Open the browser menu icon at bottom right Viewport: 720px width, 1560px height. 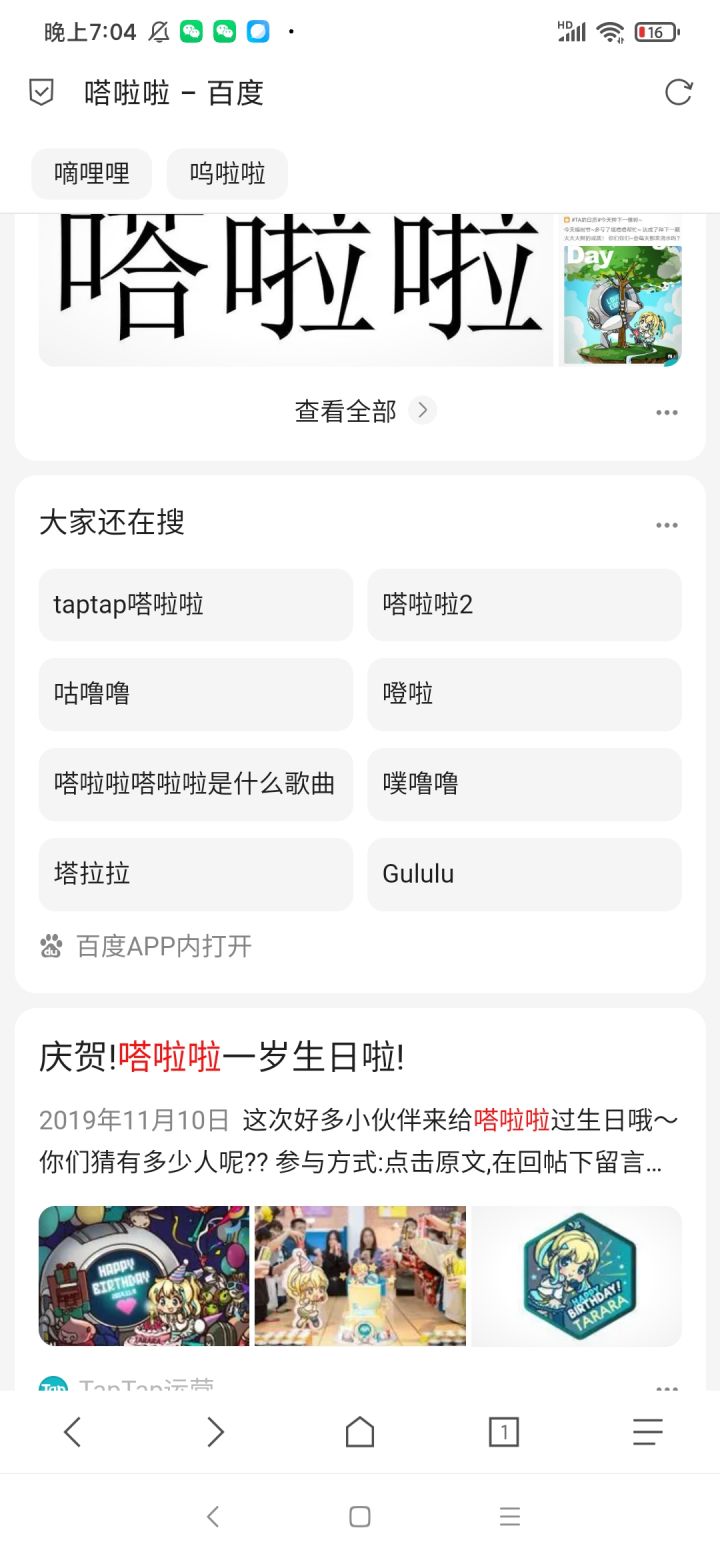(x=647, y=1432)
